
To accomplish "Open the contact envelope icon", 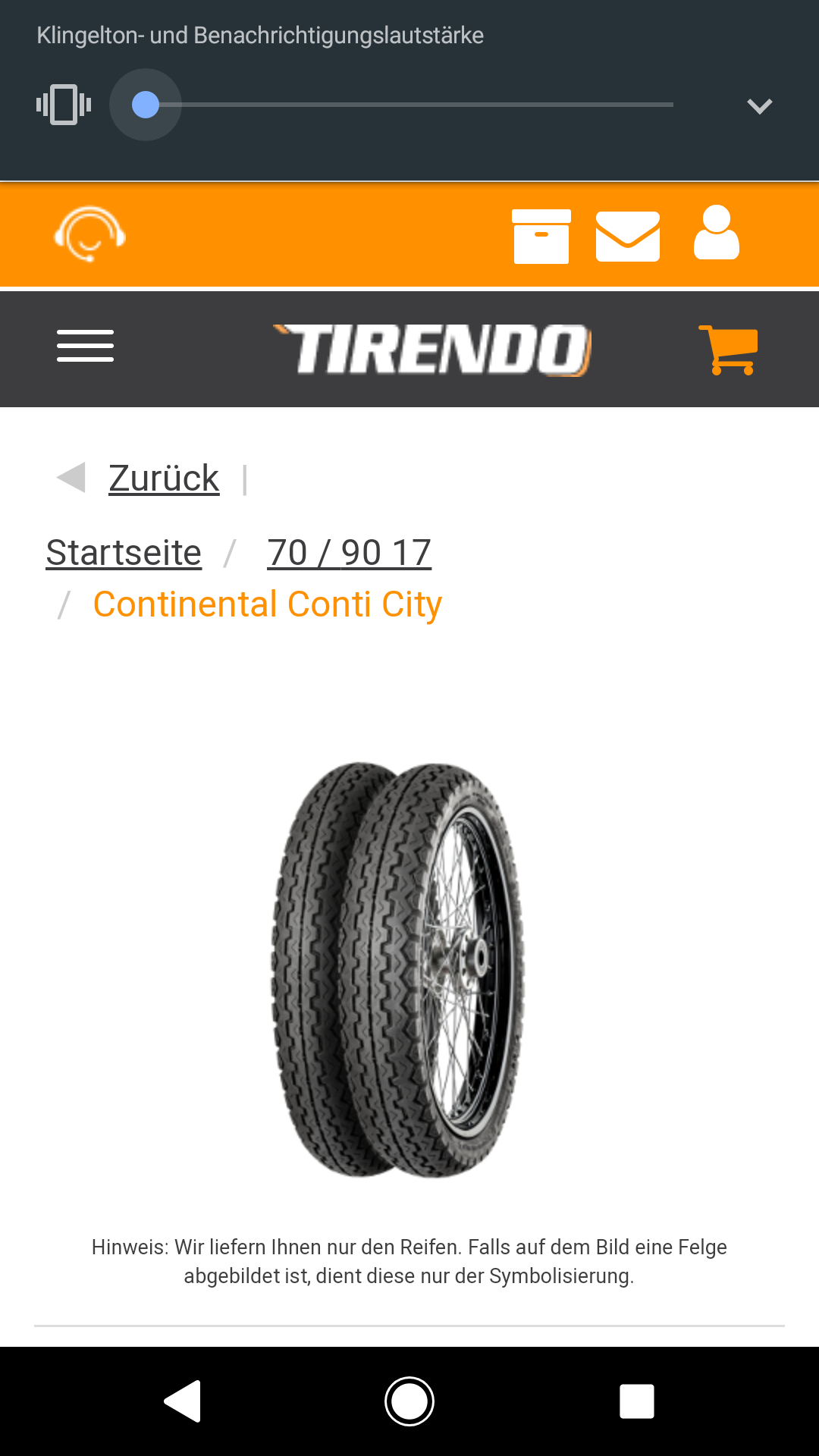I will click(627, 236).
